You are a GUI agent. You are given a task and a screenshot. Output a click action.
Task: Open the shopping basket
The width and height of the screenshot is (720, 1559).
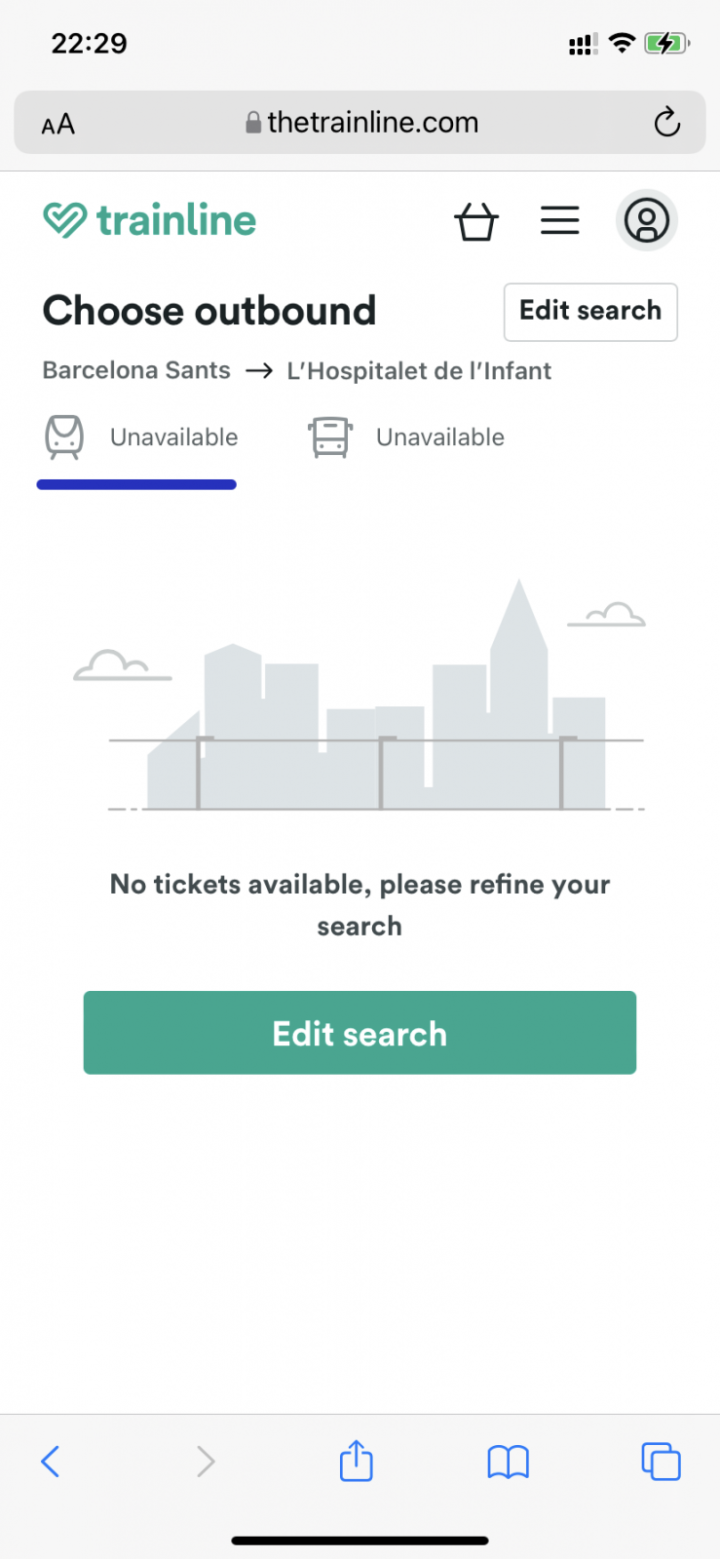[476, 221]
